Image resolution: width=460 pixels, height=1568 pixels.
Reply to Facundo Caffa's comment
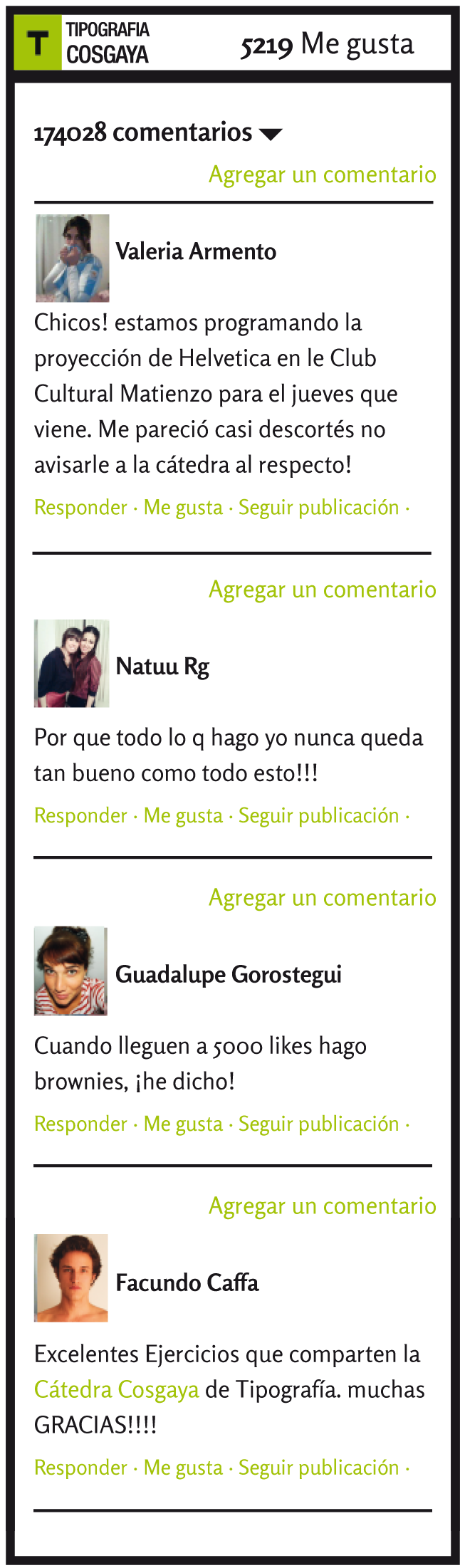coord(80,1468)
